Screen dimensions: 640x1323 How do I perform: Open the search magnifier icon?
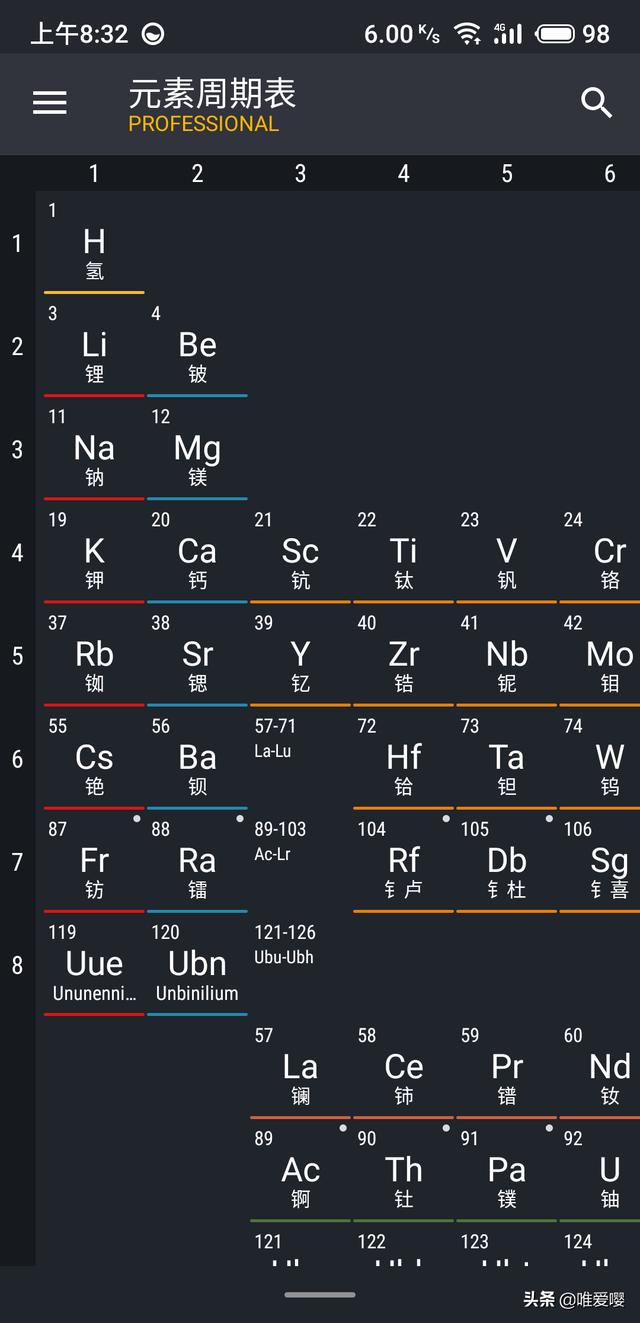596,103
